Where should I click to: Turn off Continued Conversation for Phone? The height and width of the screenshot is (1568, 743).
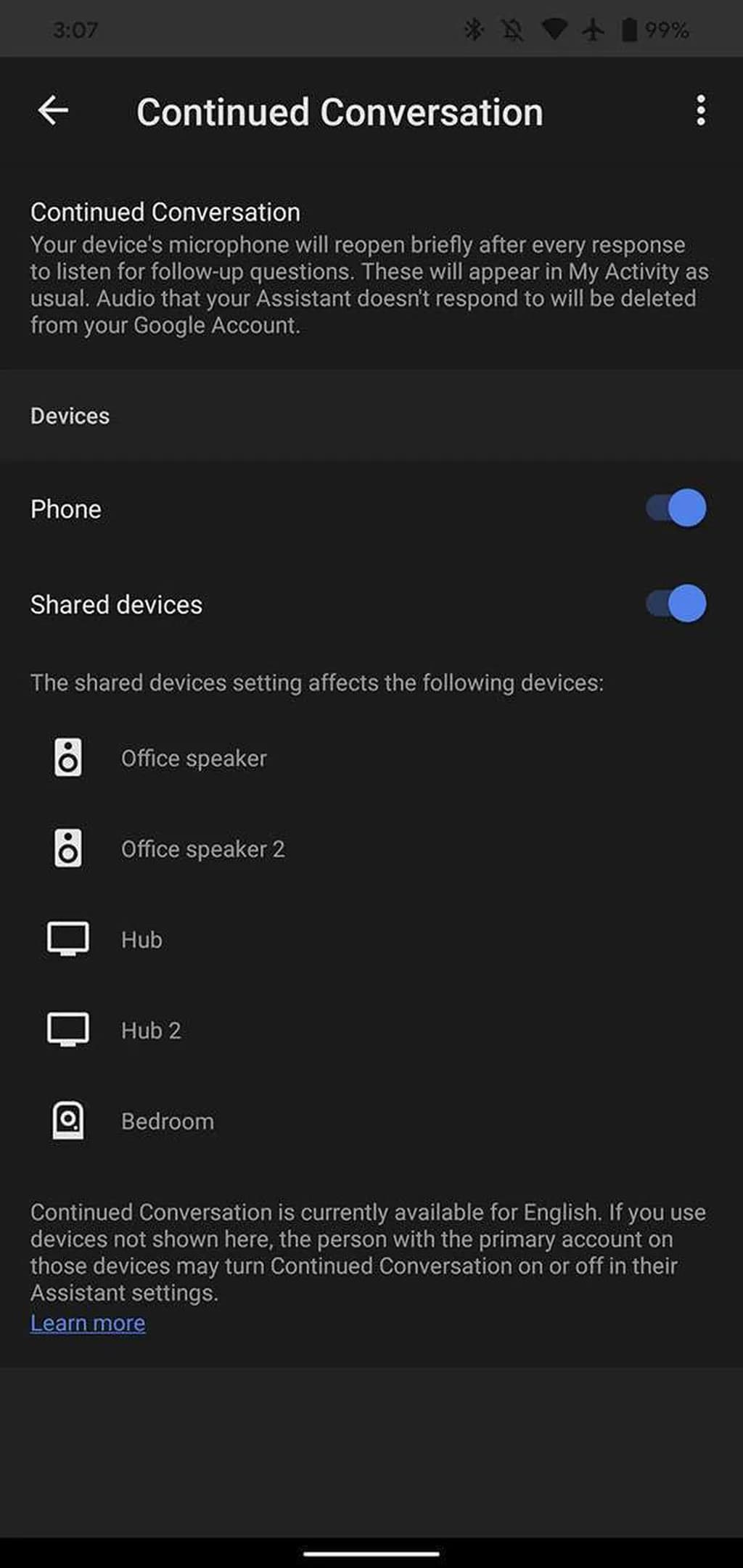(x=676, y=508)
